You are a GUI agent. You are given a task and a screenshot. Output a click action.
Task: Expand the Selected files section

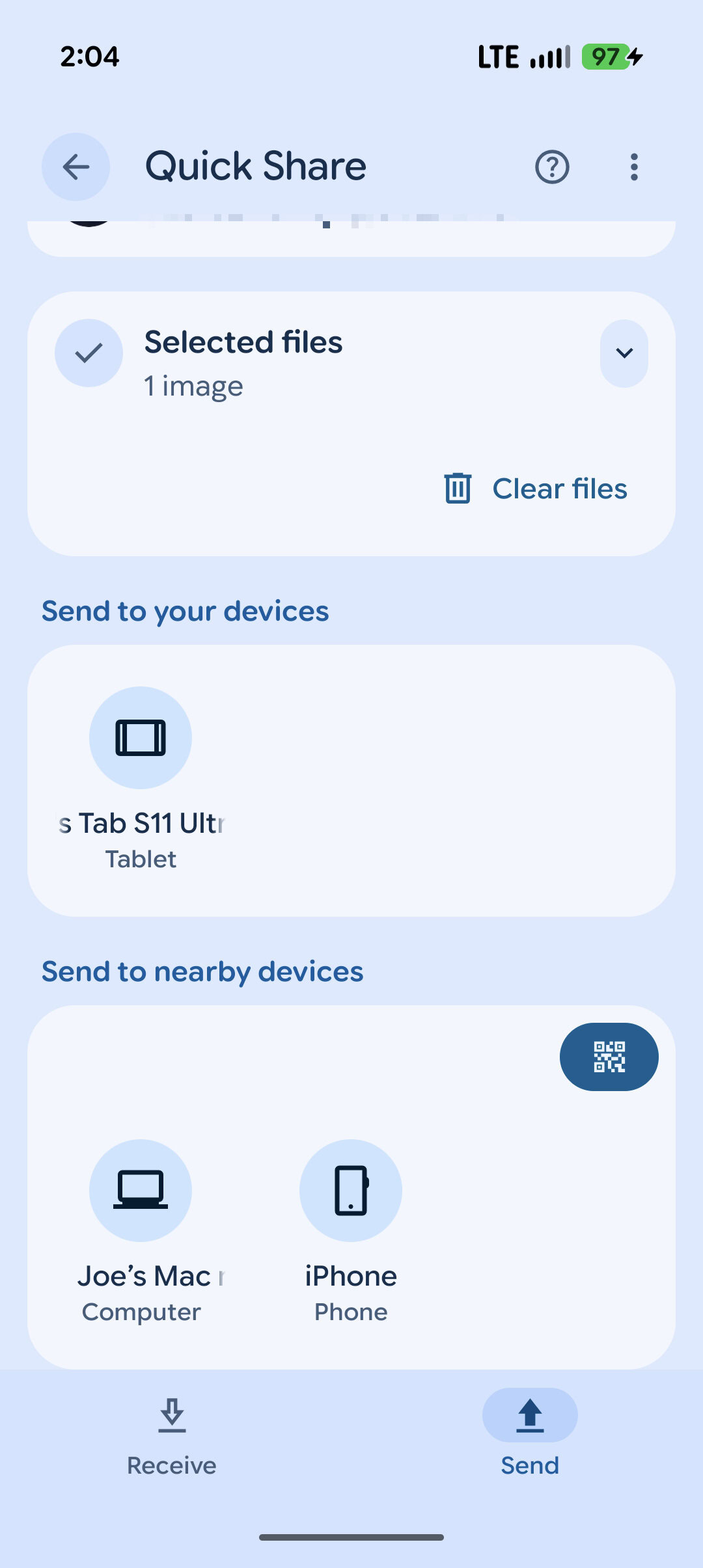tap(624, 353)
